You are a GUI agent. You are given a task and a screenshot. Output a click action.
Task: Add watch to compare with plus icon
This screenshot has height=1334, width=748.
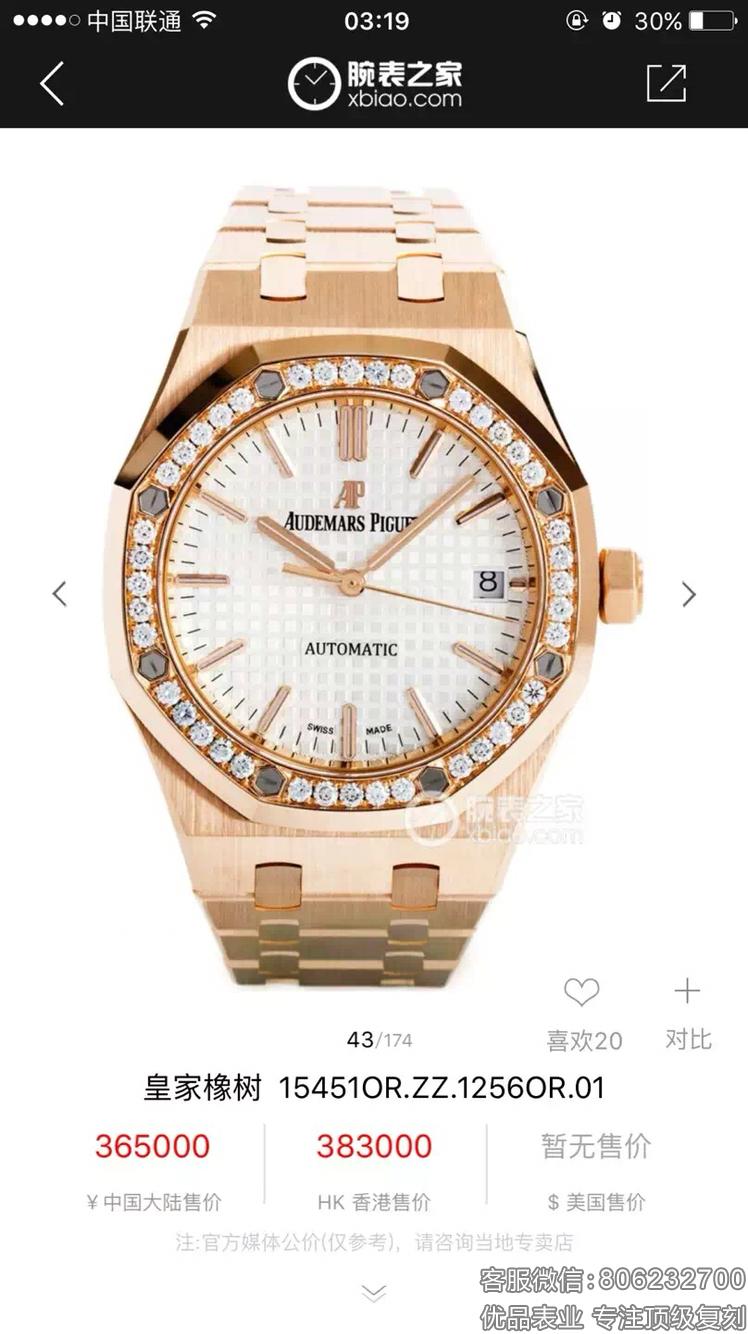[687, 991]
